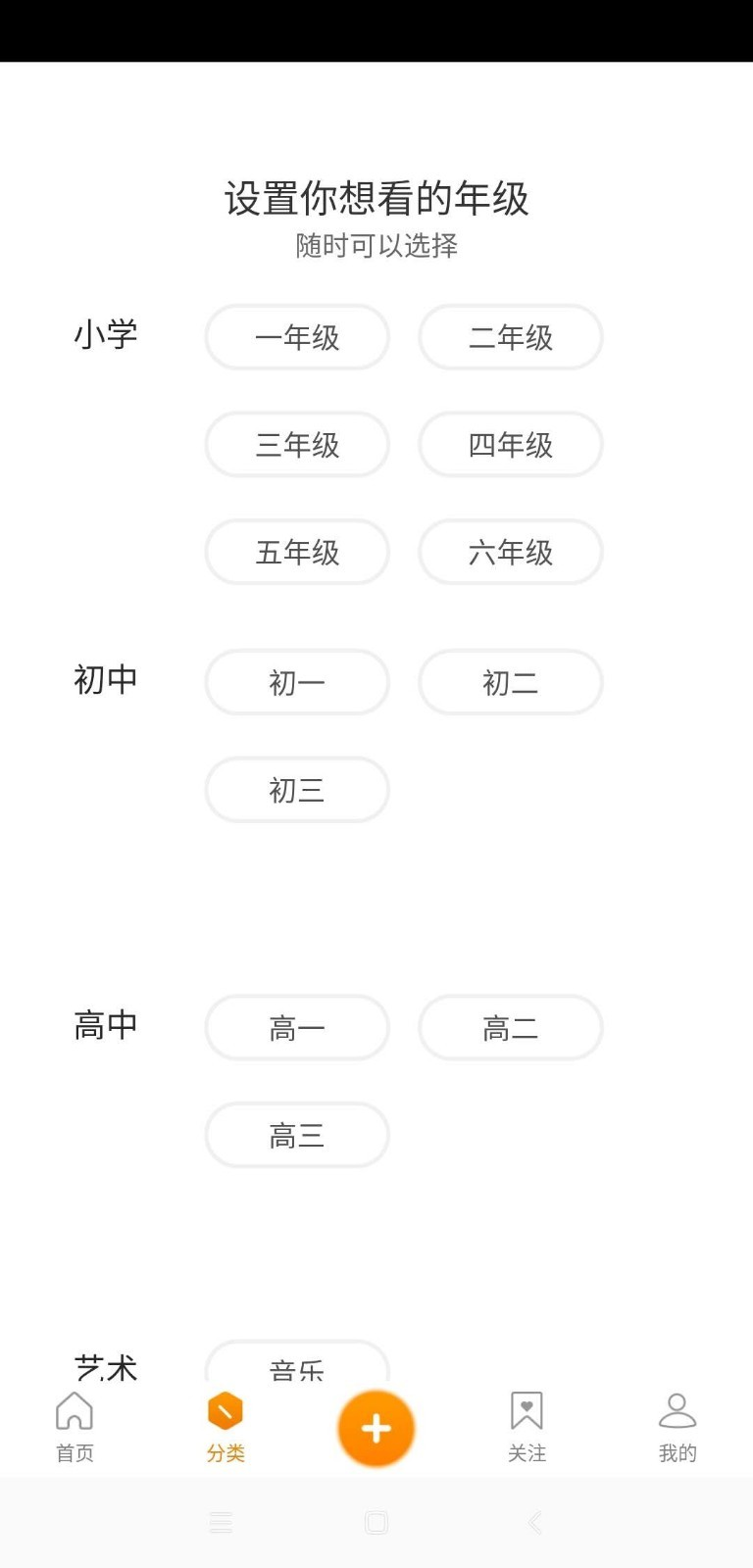Select the 一年级 grade chip

(x=297, y=337)
